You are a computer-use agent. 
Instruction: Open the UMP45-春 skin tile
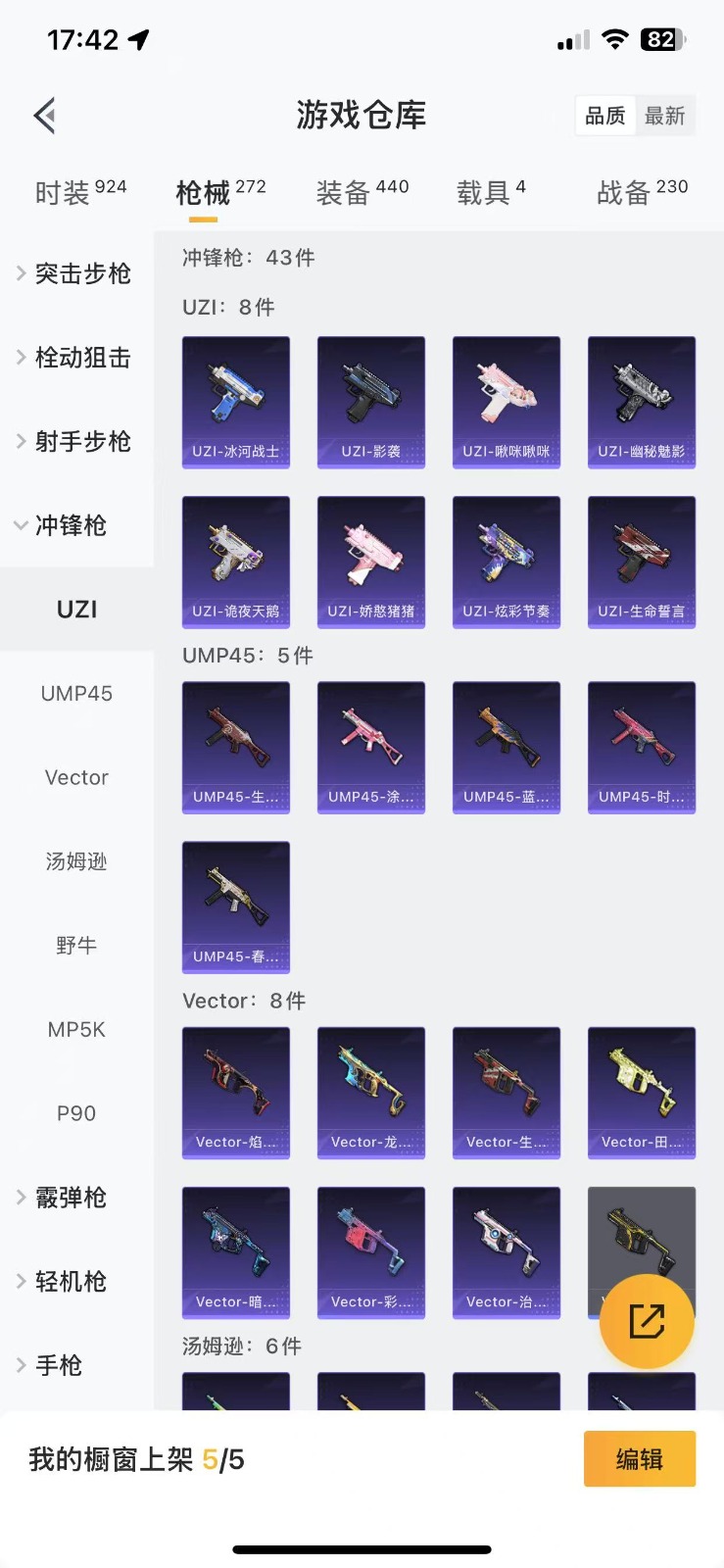(236, 906)
